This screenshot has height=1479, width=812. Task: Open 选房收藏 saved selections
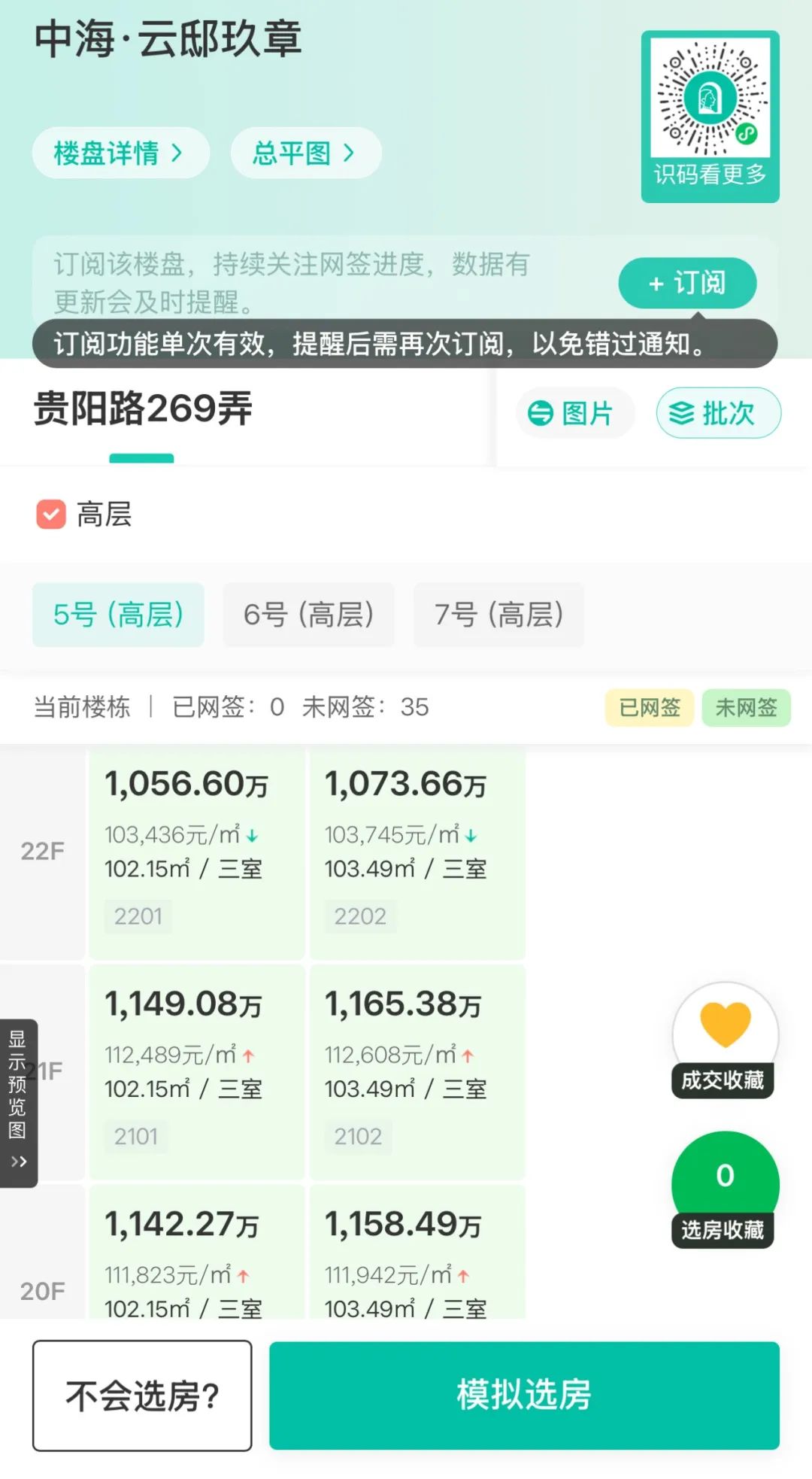(x=724, y=1189)
